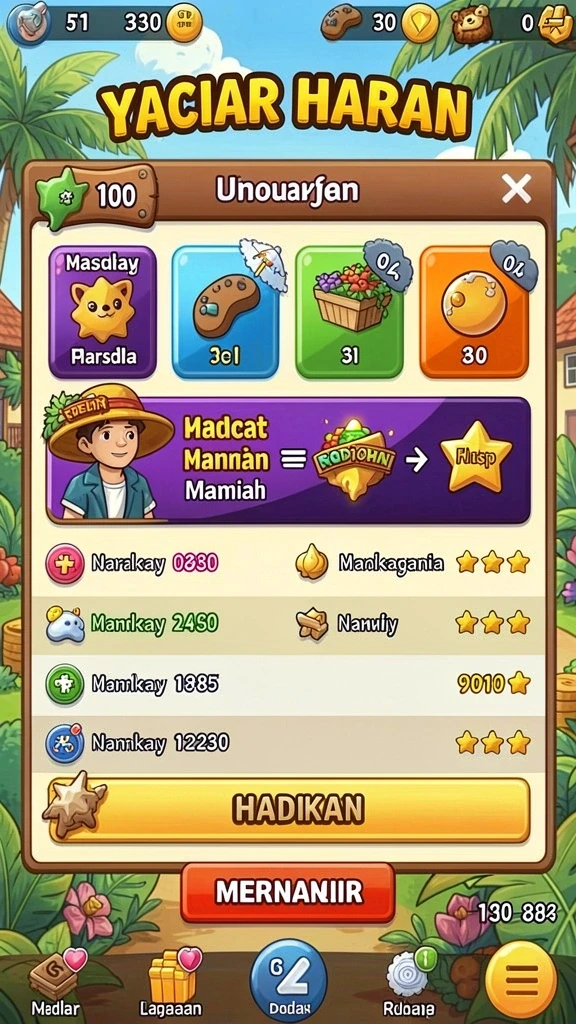Viewport: 576px width, 1024px height.
Task: Tap the red MERNANIIR button
Action: coord(288,893)
